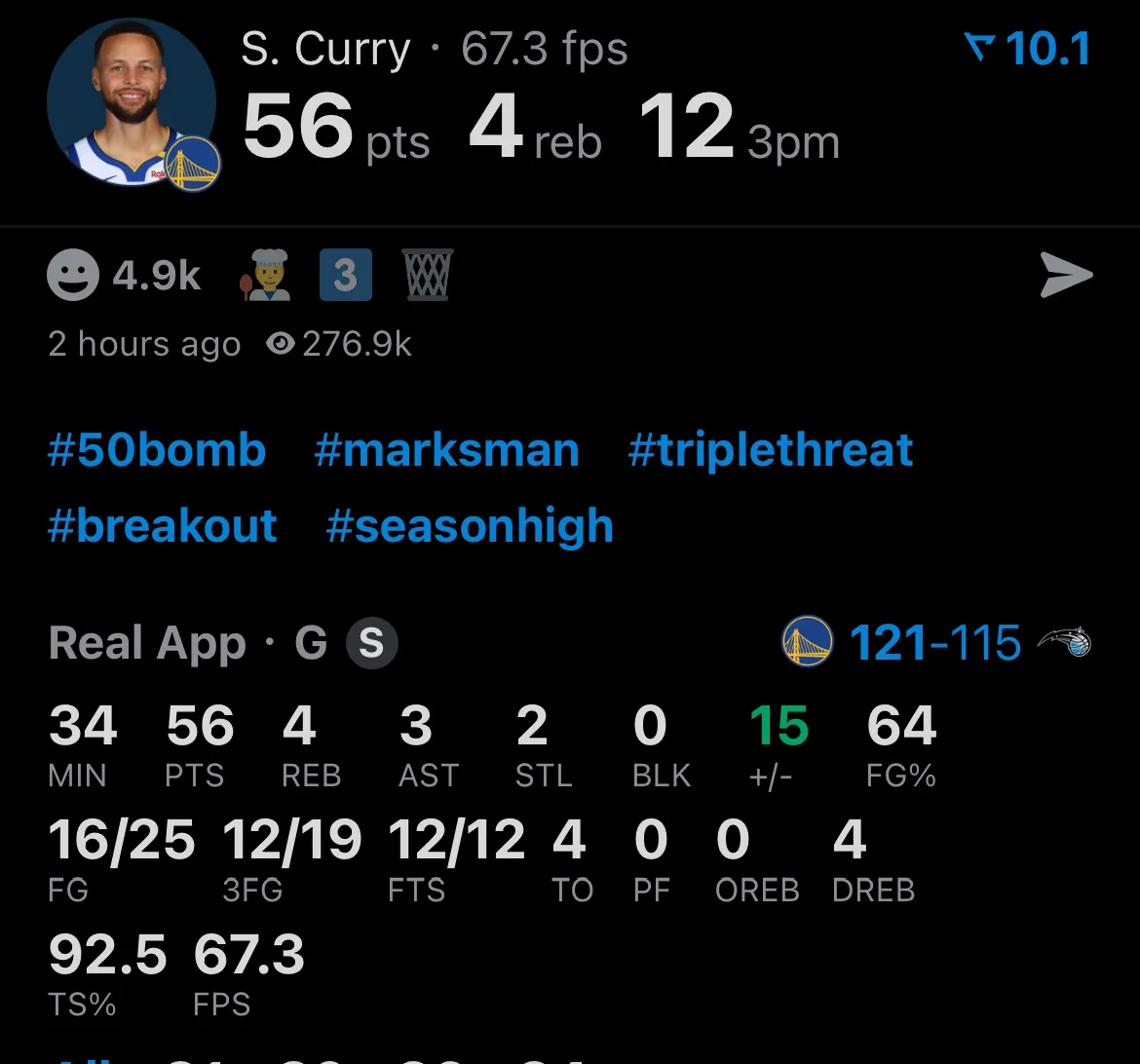The height and width of the screenshot is (1064, 1140).
Task: Tap the basketball net reaction
Action: 429,276
